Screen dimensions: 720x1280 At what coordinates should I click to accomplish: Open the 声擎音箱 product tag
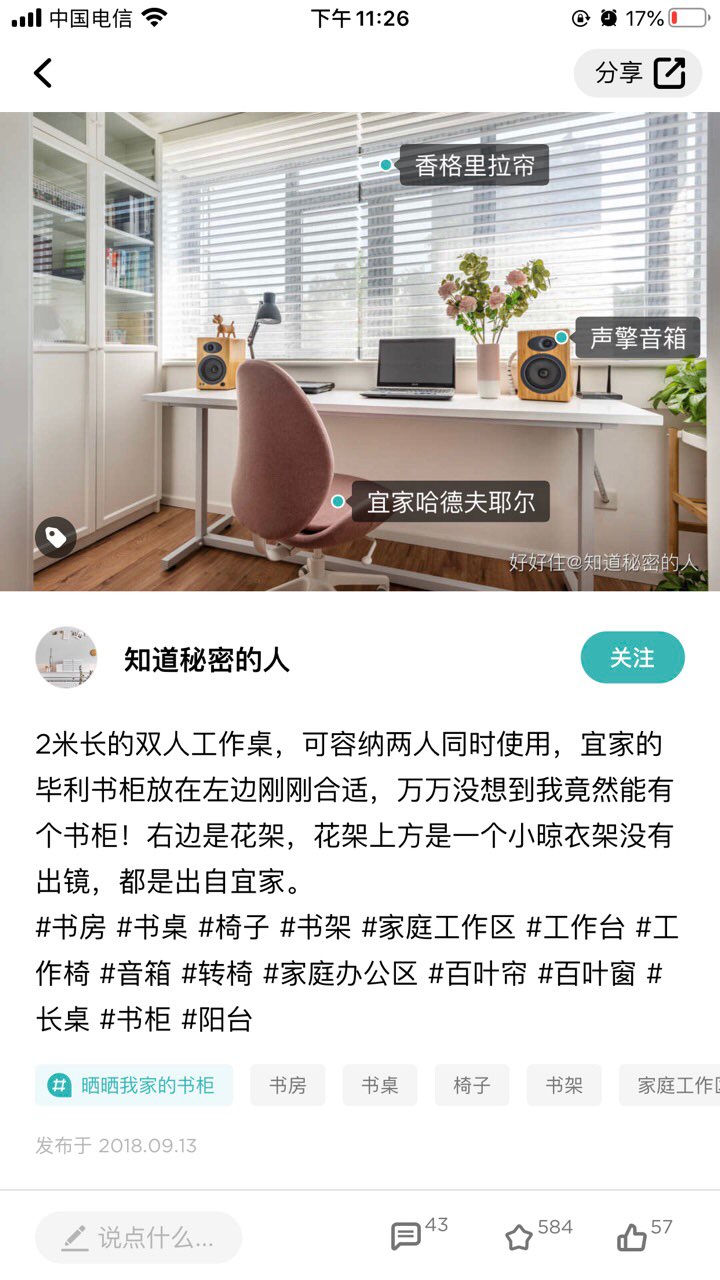click(636, 338)
